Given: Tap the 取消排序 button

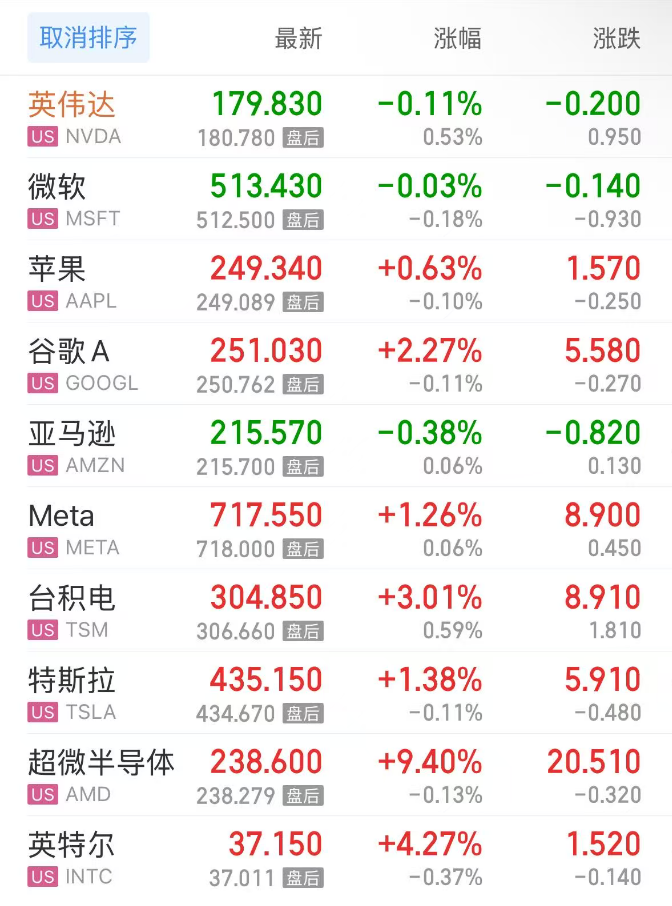Looking at the screenshot, I should pyautogui.click(x=88, y=39).
